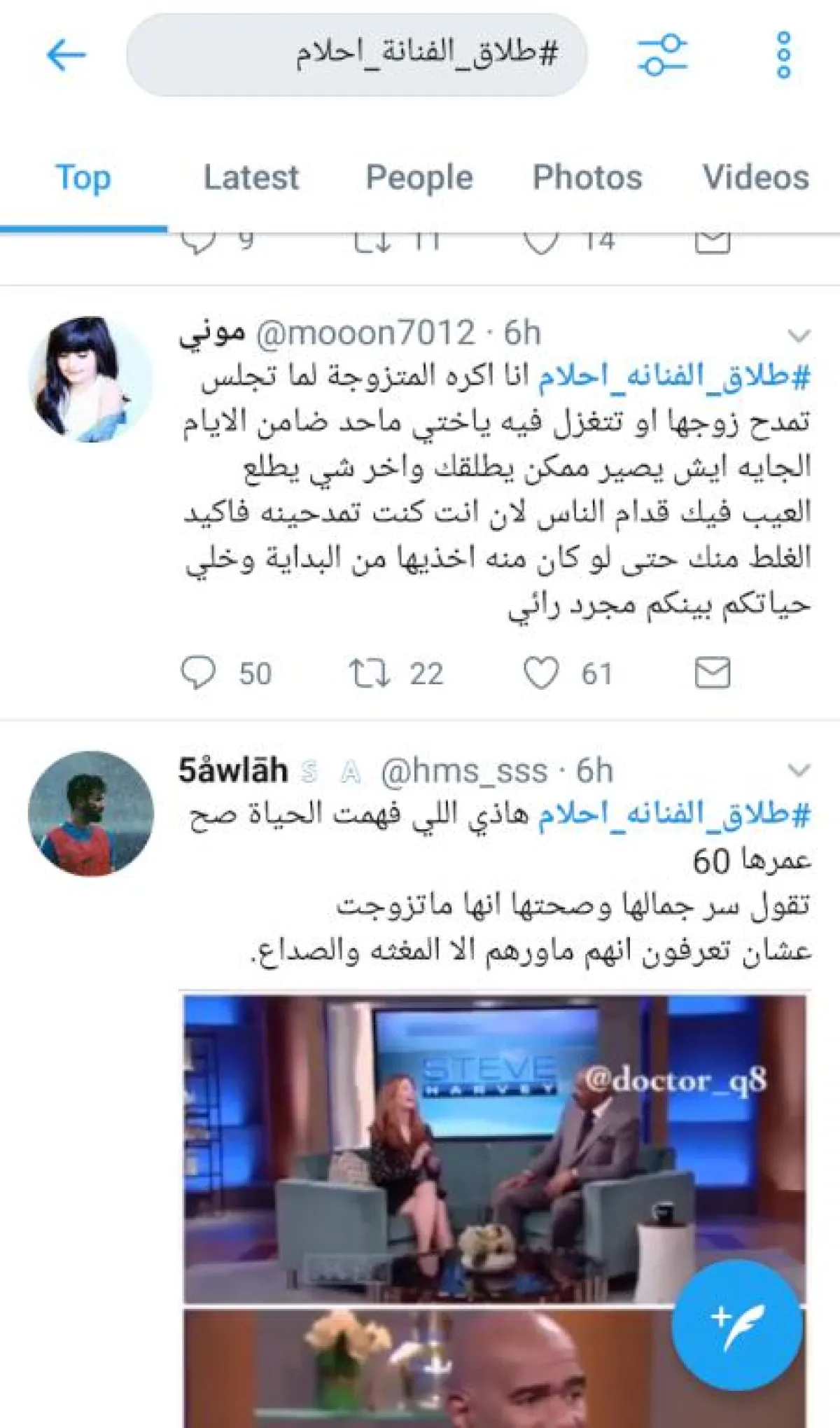The height and width of the screenshot is (1428, 840).
Task: Tap the hashtag search field
Action: coord(357,55)
